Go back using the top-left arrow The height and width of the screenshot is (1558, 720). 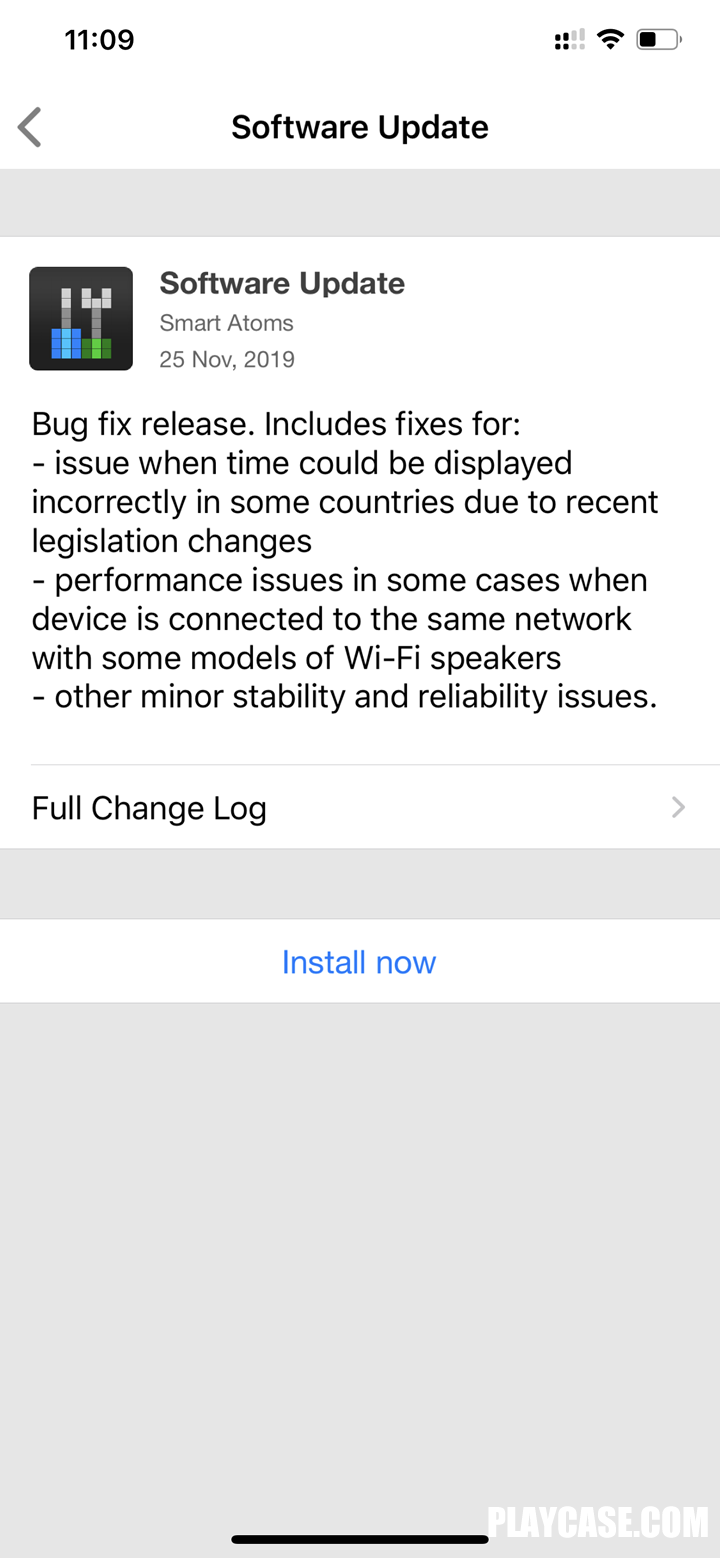(x=30, y=128)
